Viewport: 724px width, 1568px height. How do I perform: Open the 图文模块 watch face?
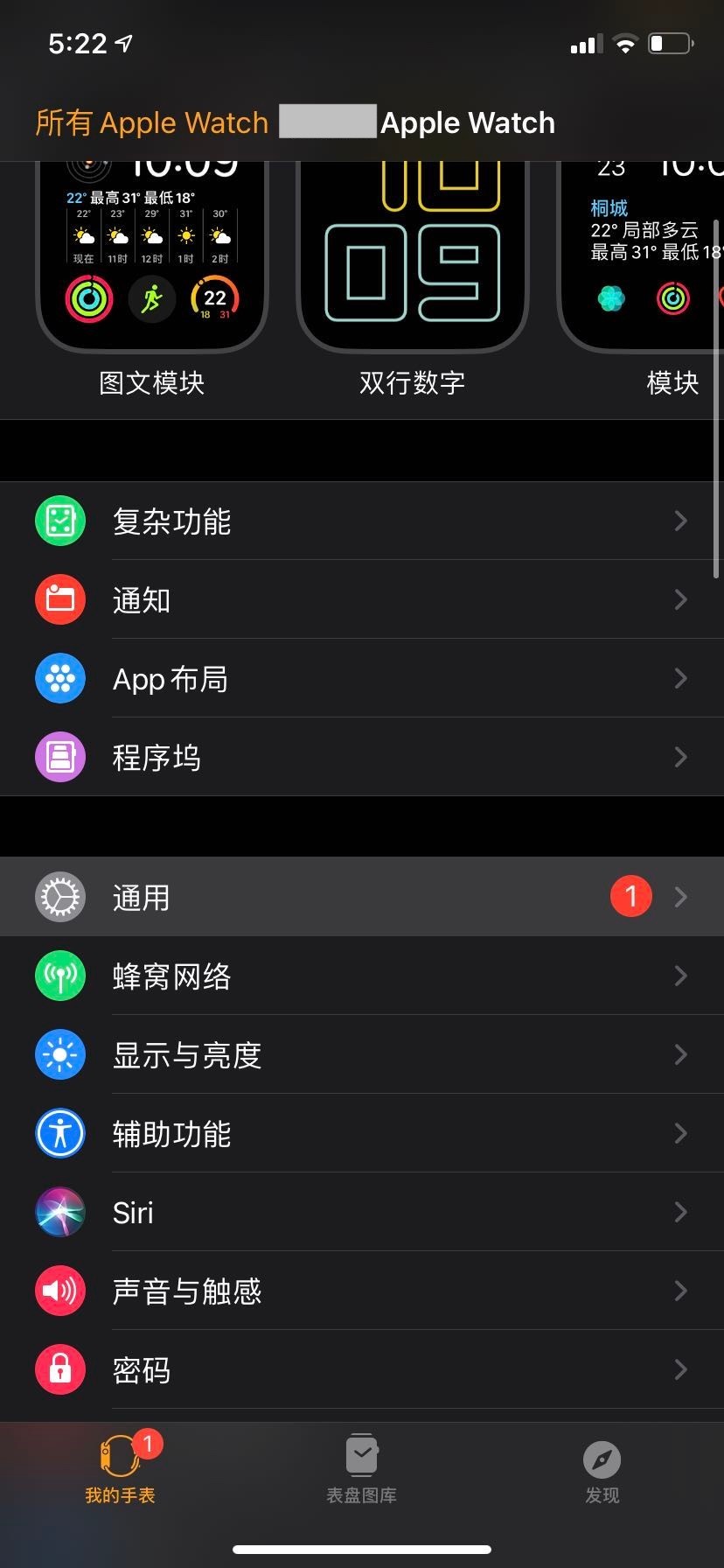(151, 262)
